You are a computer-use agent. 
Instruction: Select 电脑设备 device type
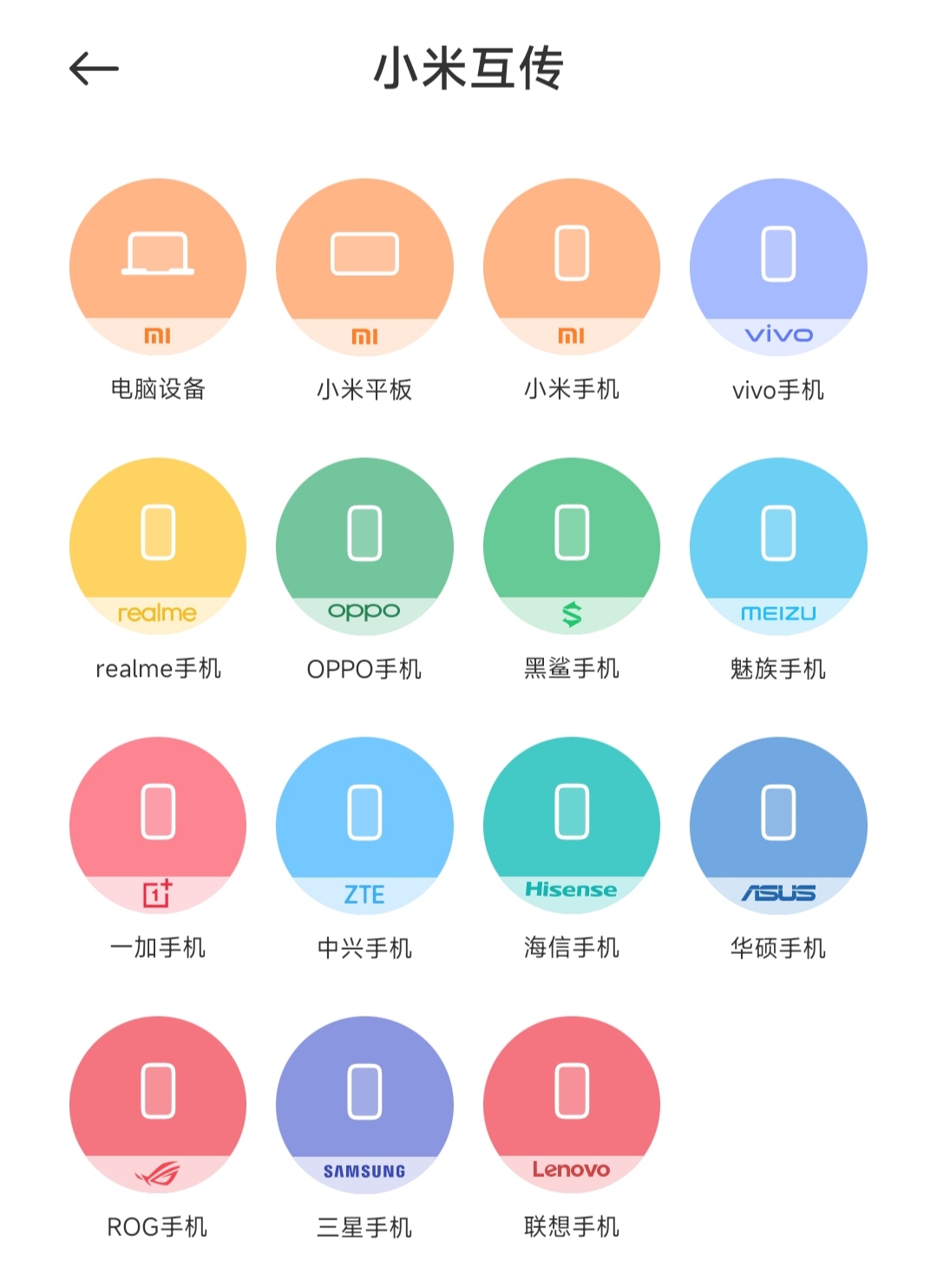(158, 266)
